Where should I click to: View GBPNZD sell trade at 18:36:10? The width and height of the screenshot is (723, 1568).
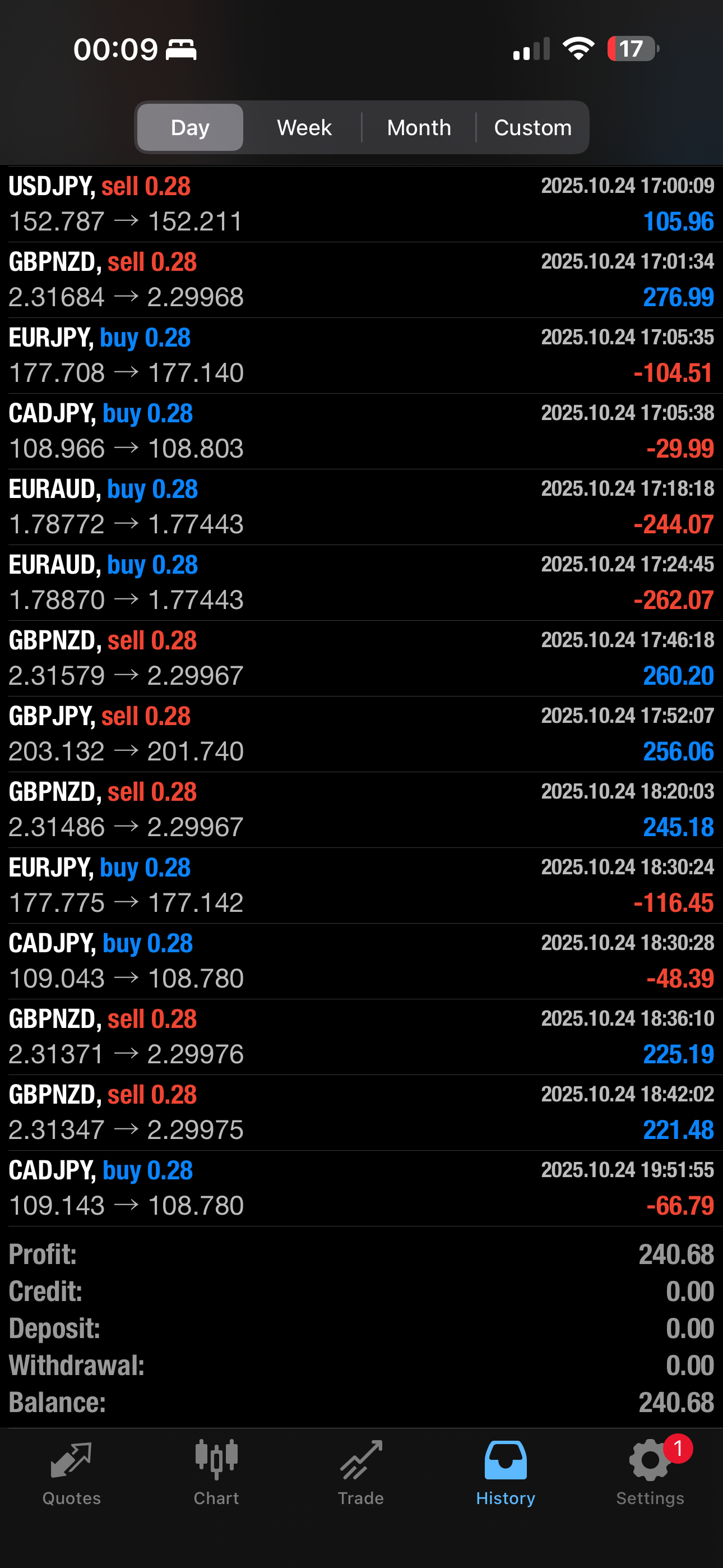coord(361,1036)
